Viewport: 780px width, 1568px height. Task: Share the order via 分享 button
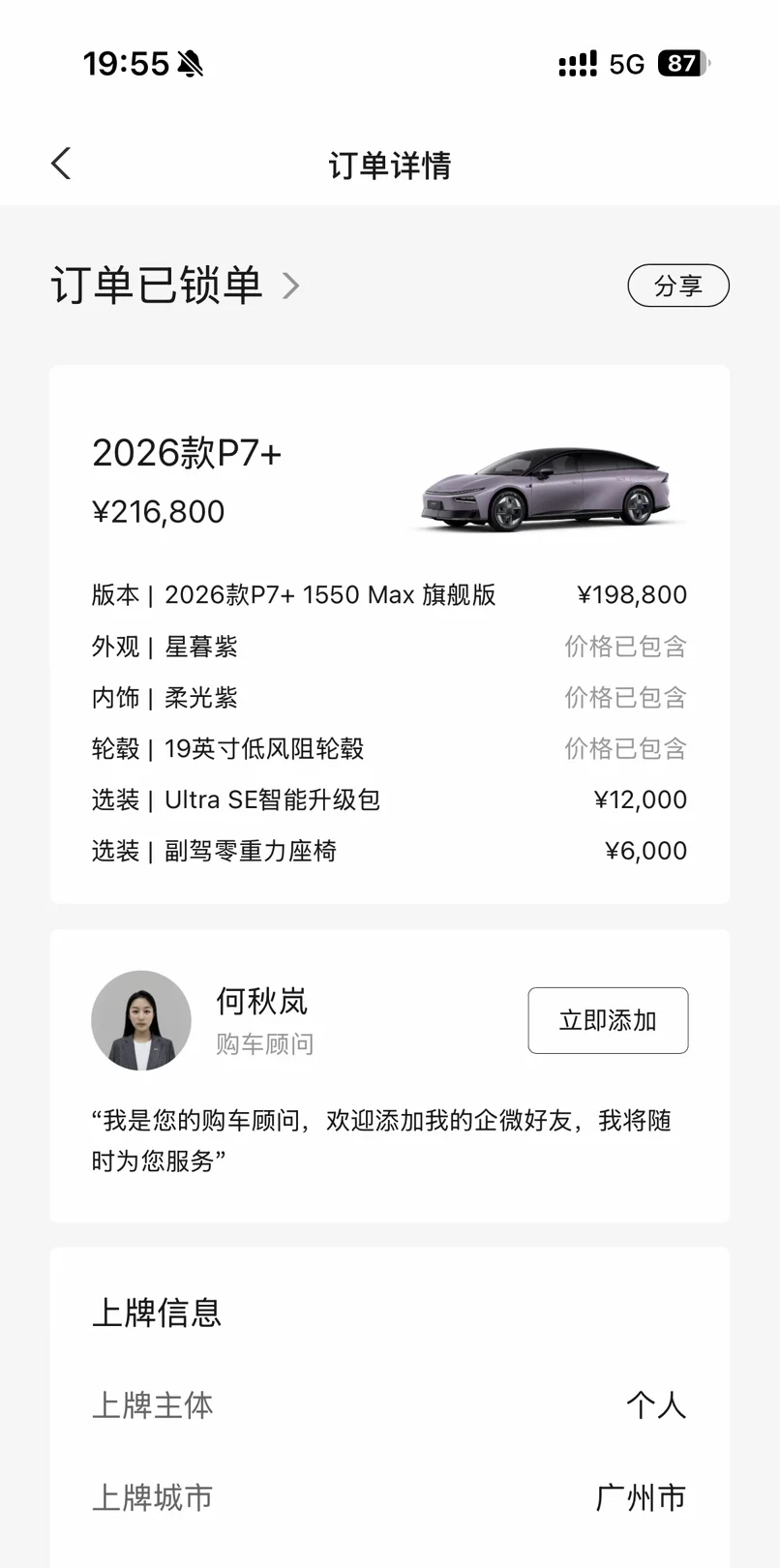677,286
